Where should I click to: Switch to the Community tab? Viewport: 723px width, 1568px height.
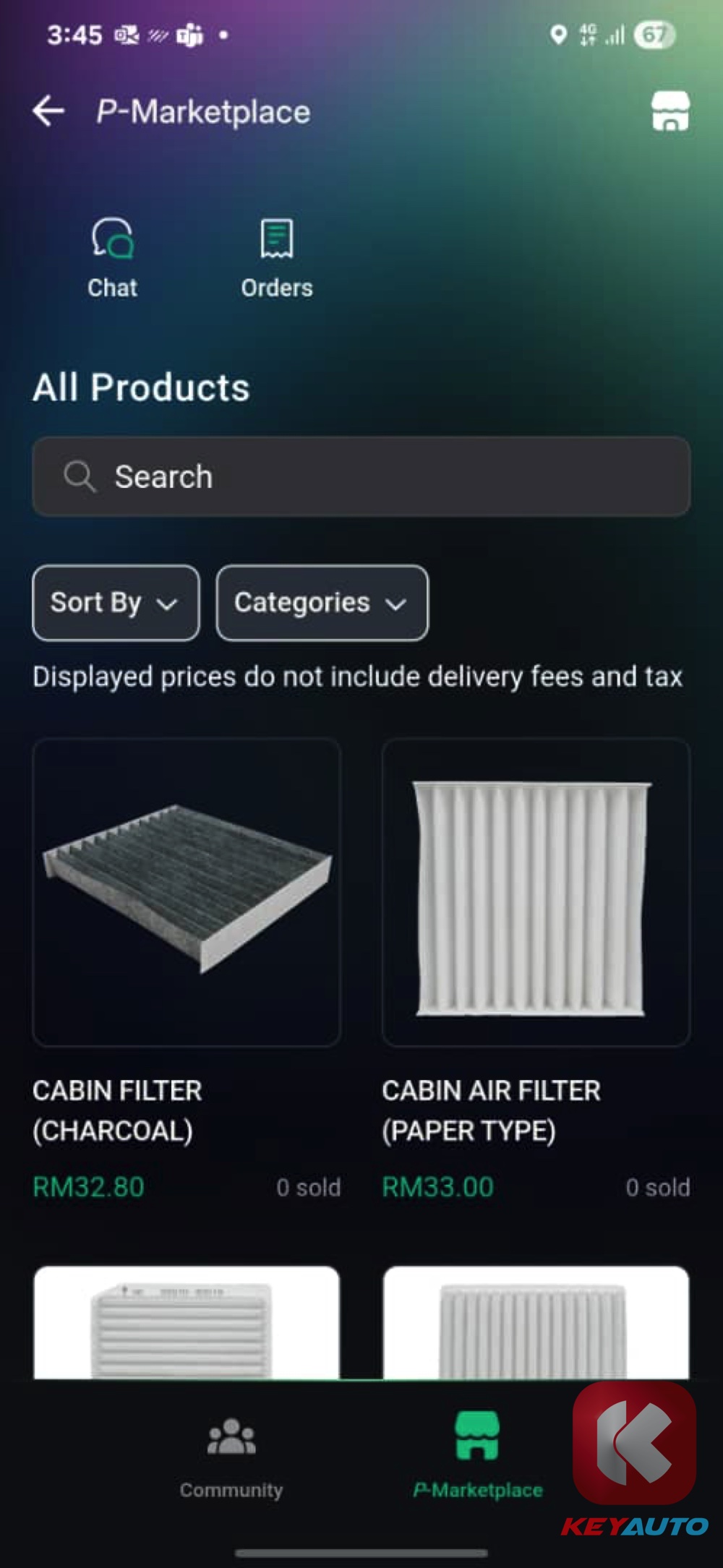[x=231, y=1457]
